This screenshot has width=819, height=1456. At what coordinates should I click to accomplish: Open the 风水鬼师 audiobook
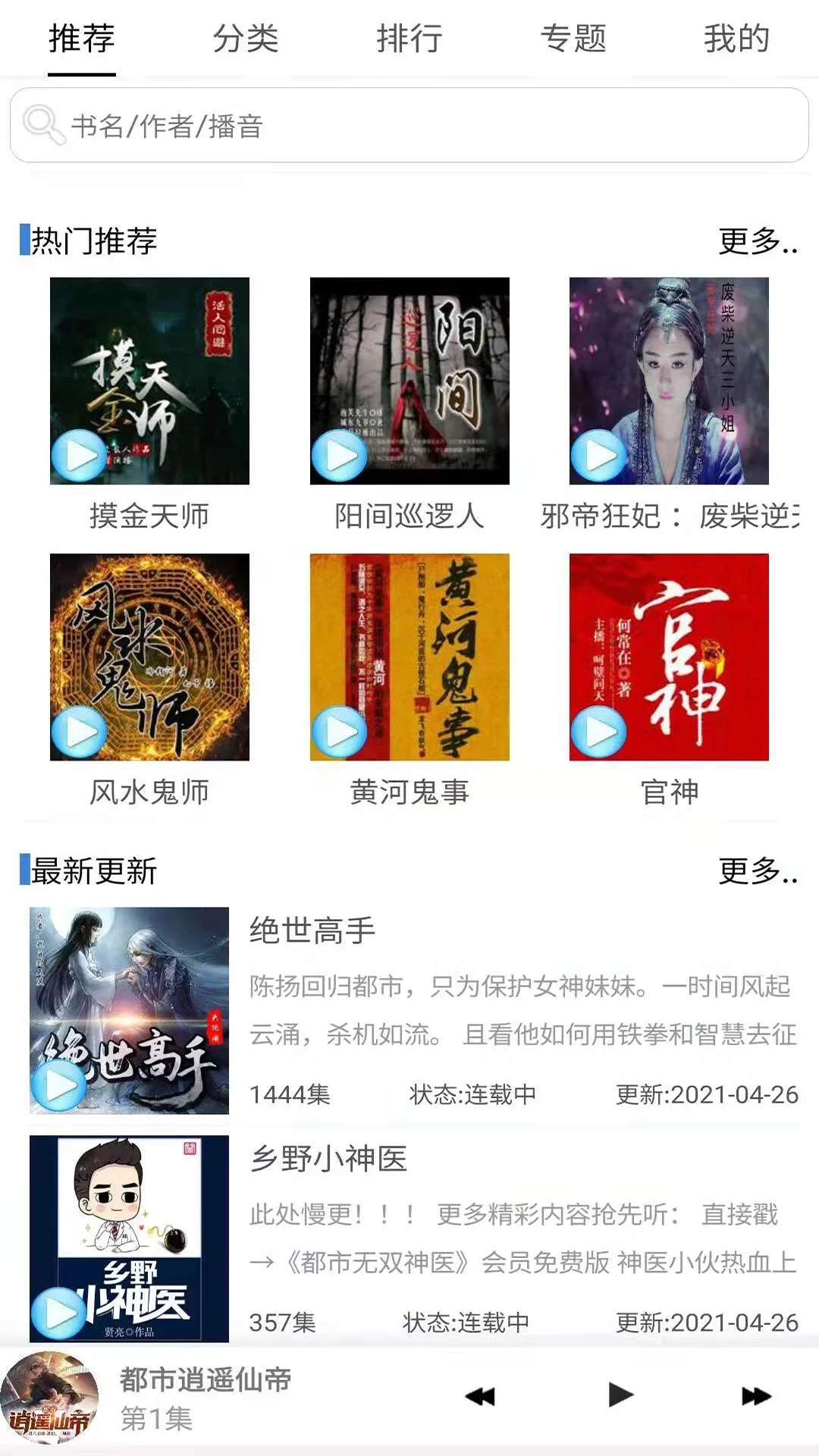[x=149, y=657]
